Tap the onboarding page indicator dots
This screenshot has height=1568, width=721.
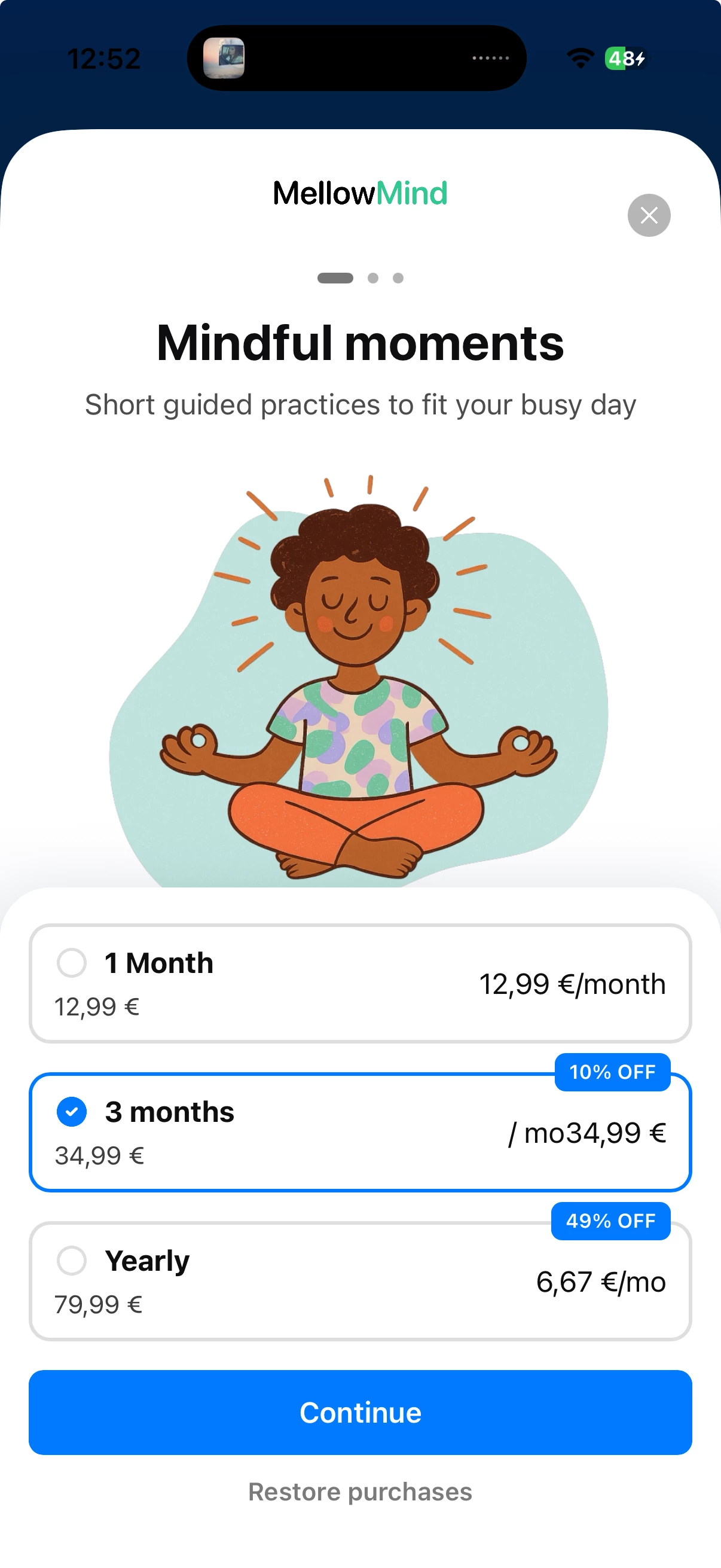pos(360,278)
